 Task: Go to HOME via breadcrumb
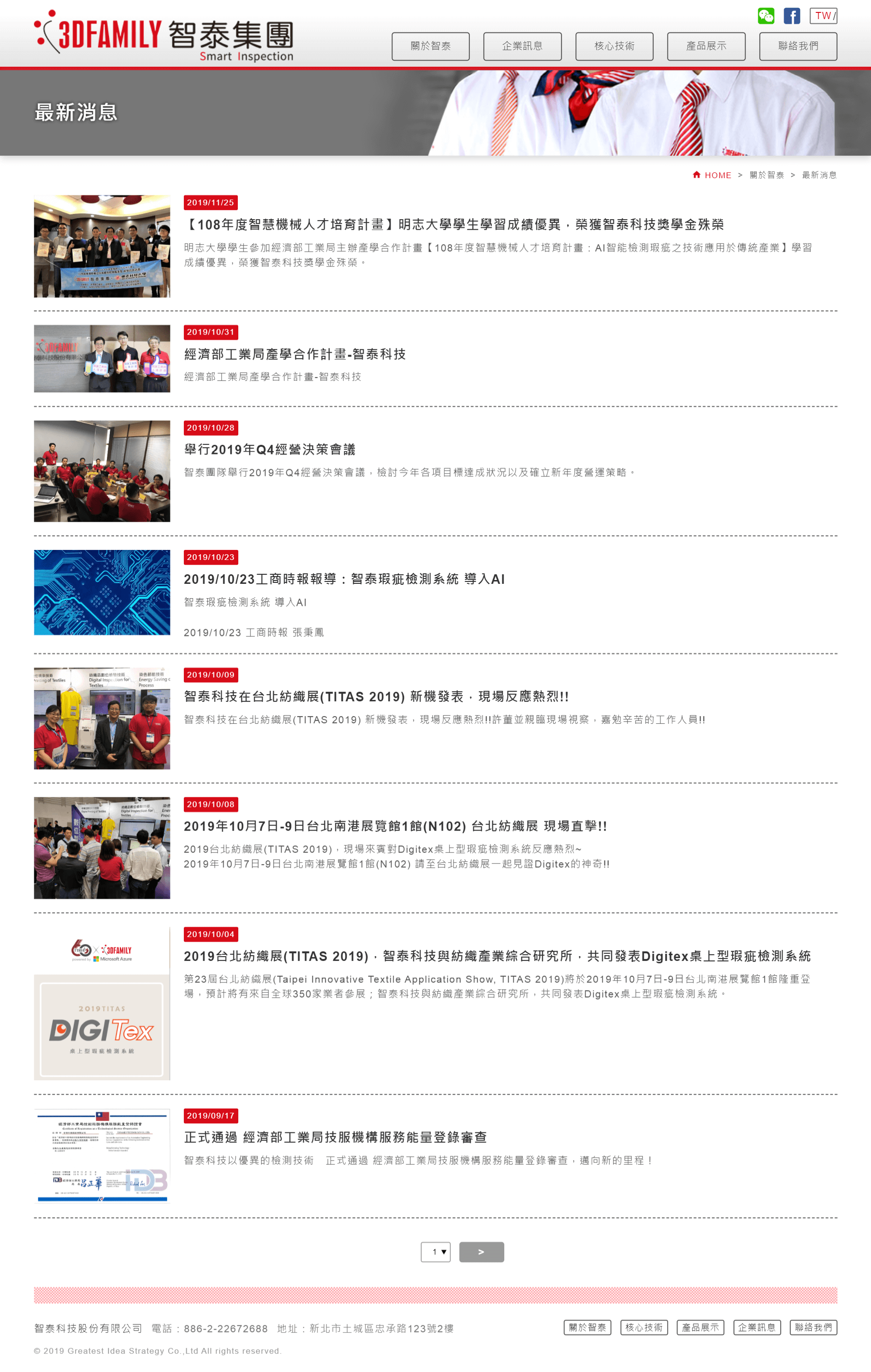[717, 175]
